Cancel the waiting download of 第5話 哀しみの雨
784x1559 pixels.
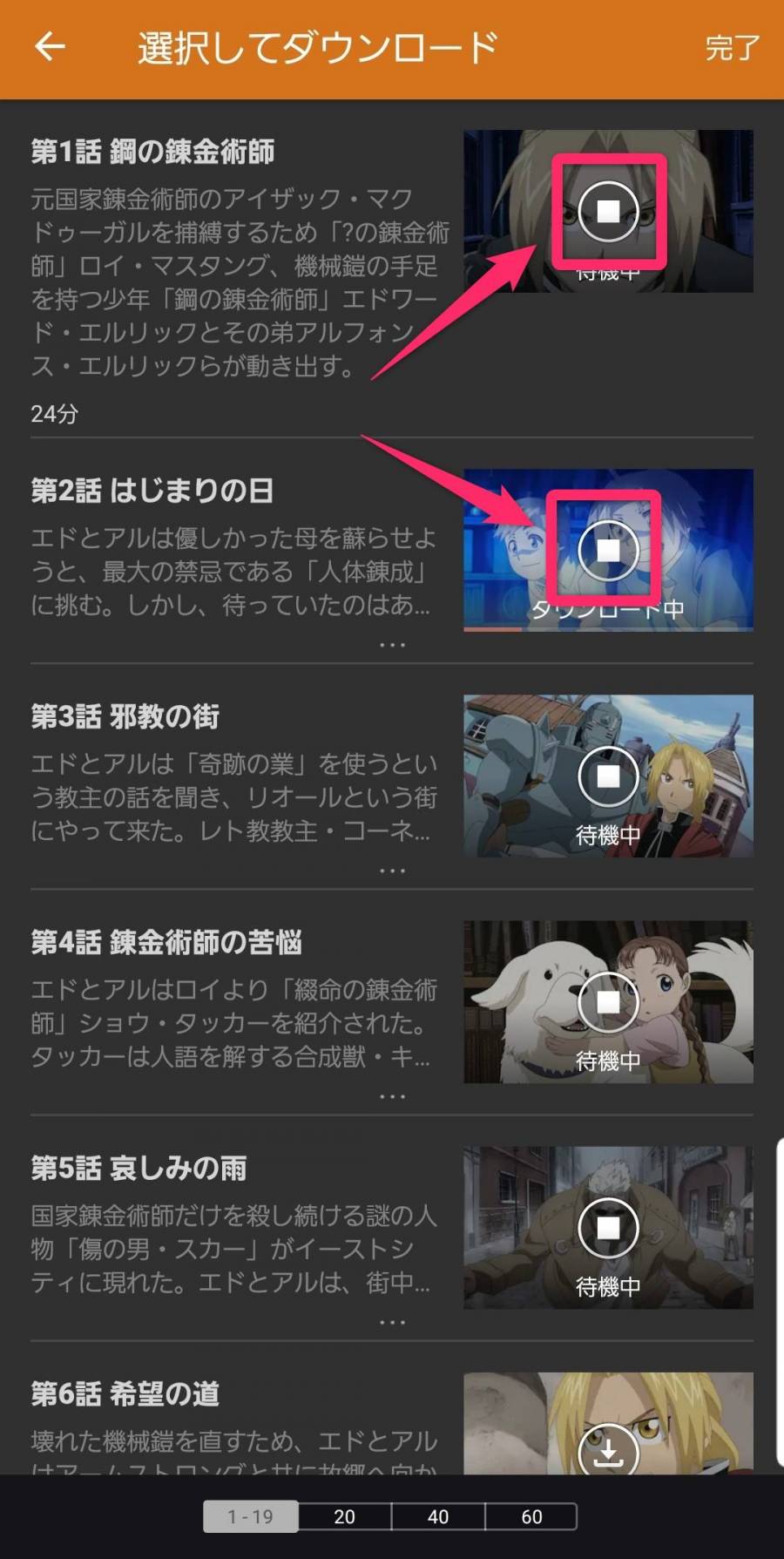[608, 1227]
